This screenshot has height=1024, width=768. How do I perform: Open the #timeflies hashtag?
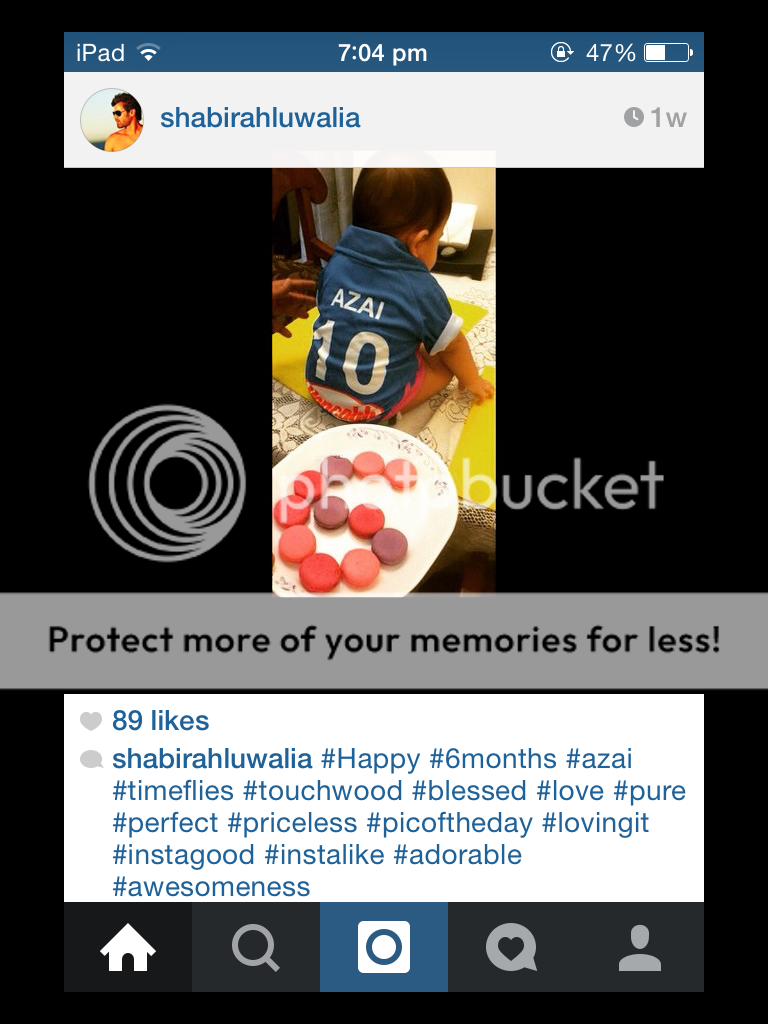coord(173,791)
